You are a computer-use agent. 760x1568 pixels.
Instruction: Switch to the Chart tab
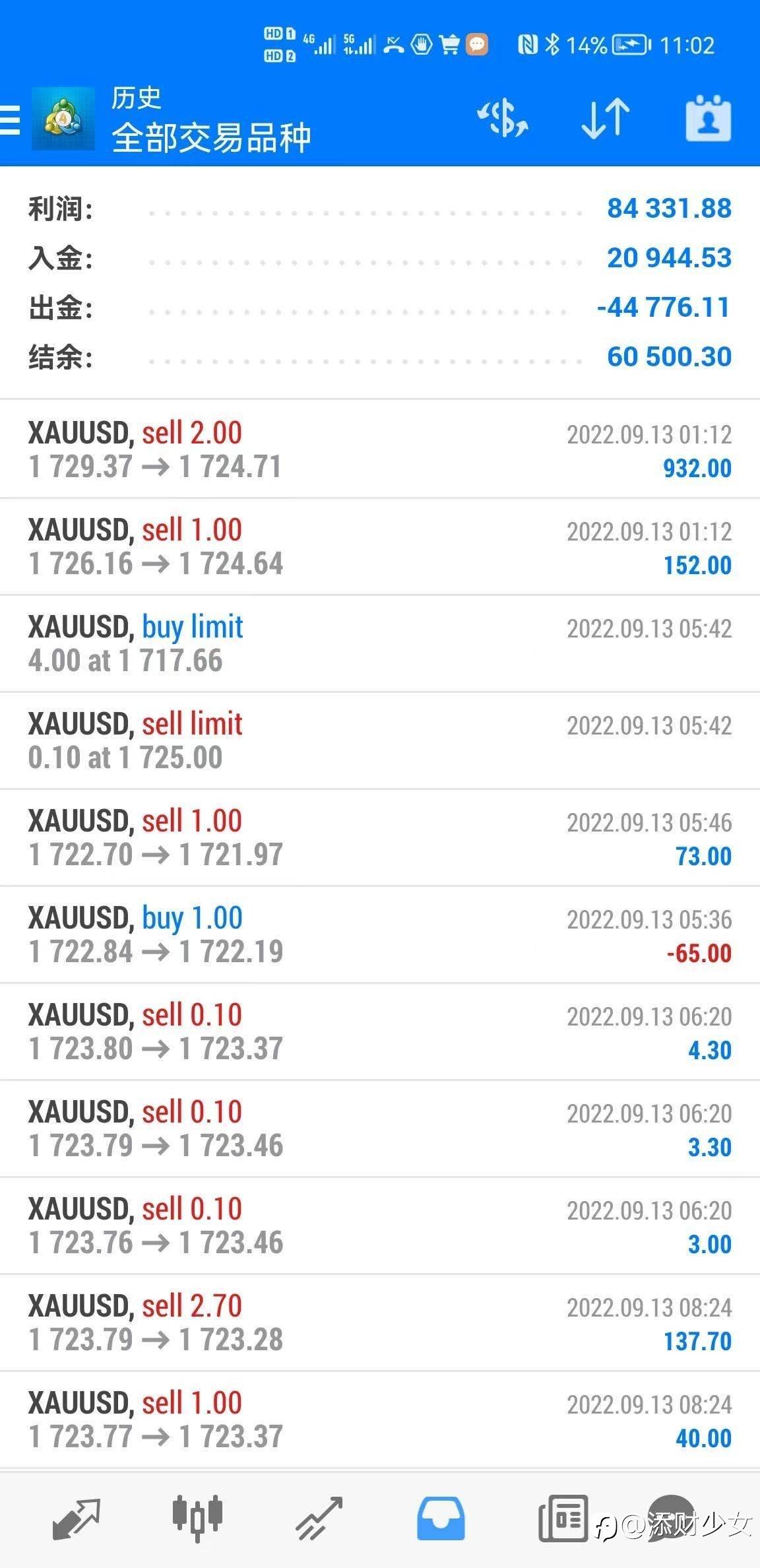point(197,1519)
